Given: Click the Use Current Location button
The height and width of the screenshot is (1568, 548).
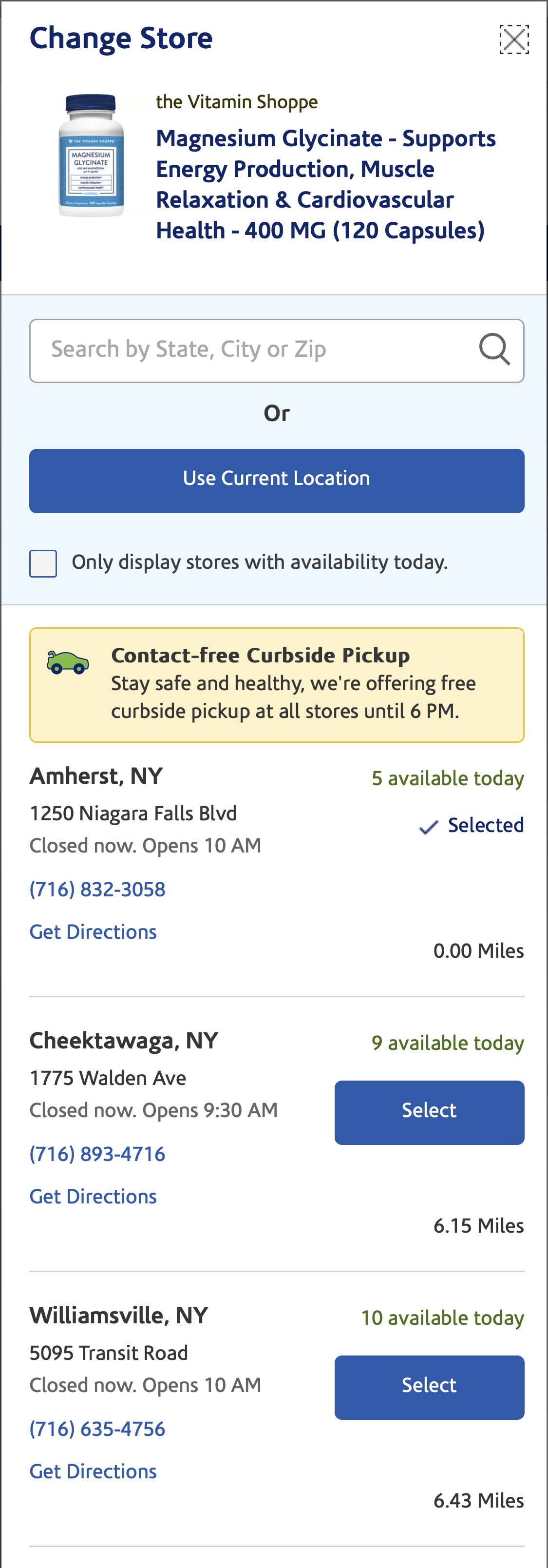Looking at the screenshot, I should point(276,480).
